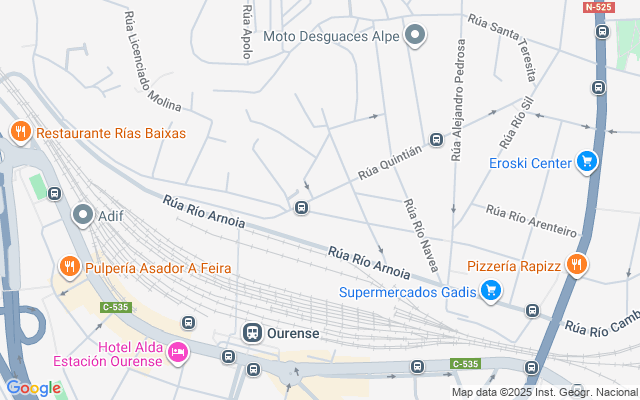Open the Eroski Center shopping marker
The width and height of the screenshot is (640, 400).
point(586,163)
